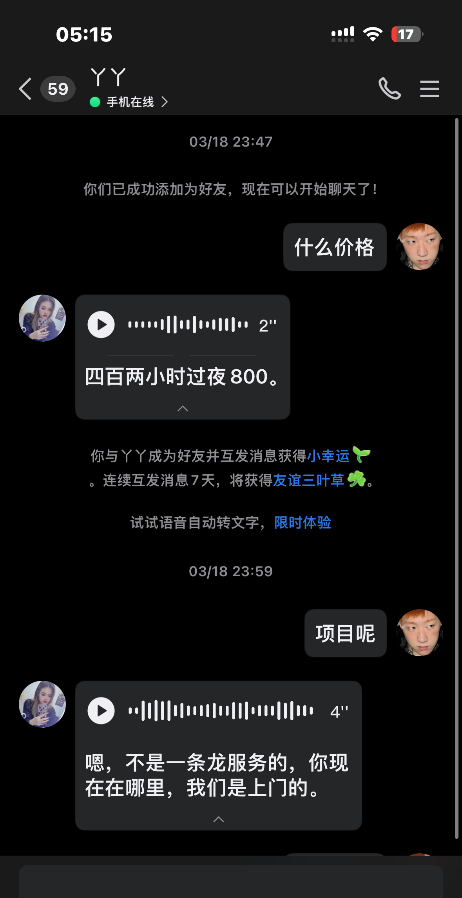Collapse transcript under the 4-second voice message

pyautogui.click(x=218, y=820)
